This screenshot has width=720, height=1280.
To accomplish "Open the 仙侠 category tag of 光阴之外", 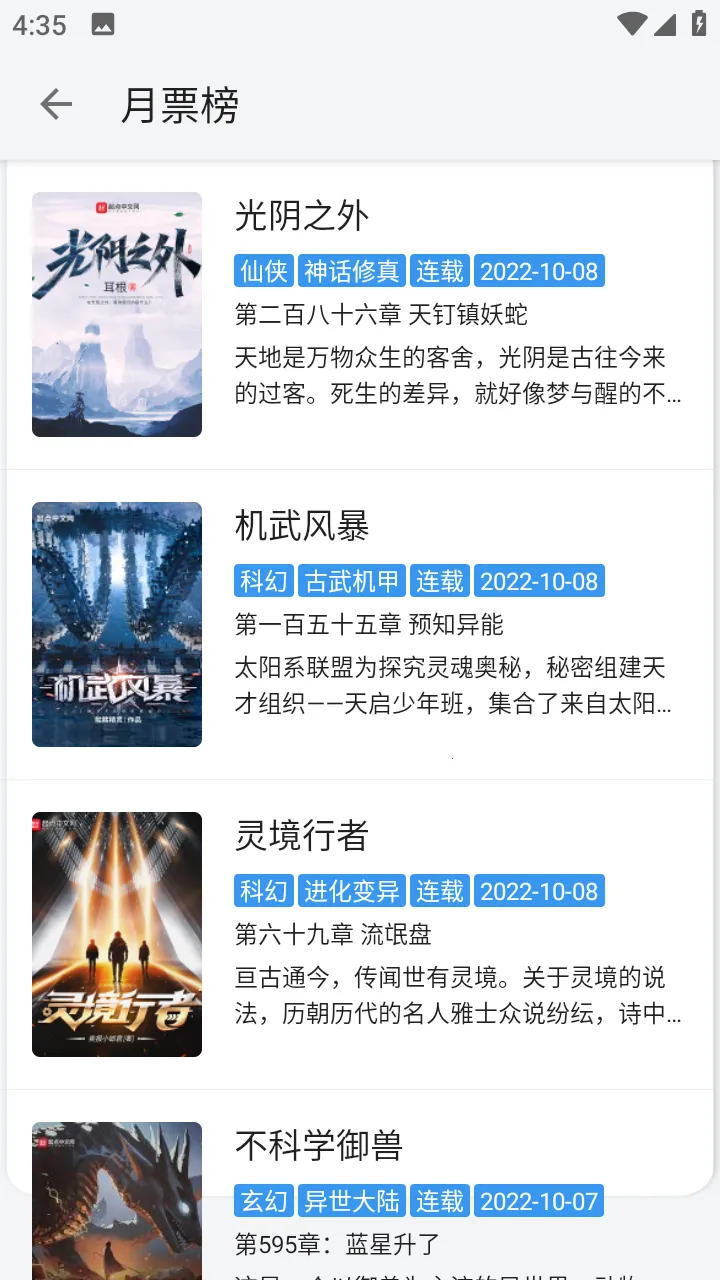I will click(x=263, y=270).
